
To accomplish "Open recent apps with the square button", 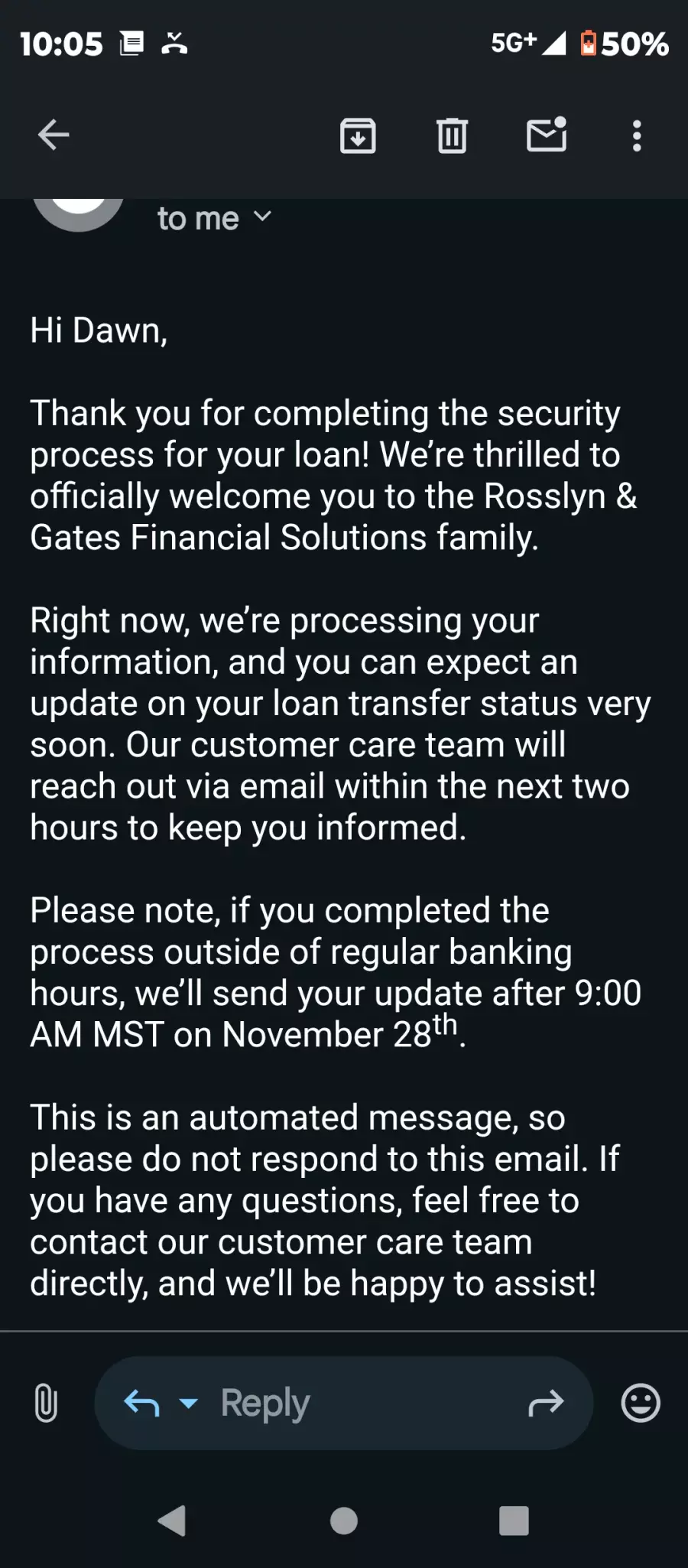I will [514, 1521].
